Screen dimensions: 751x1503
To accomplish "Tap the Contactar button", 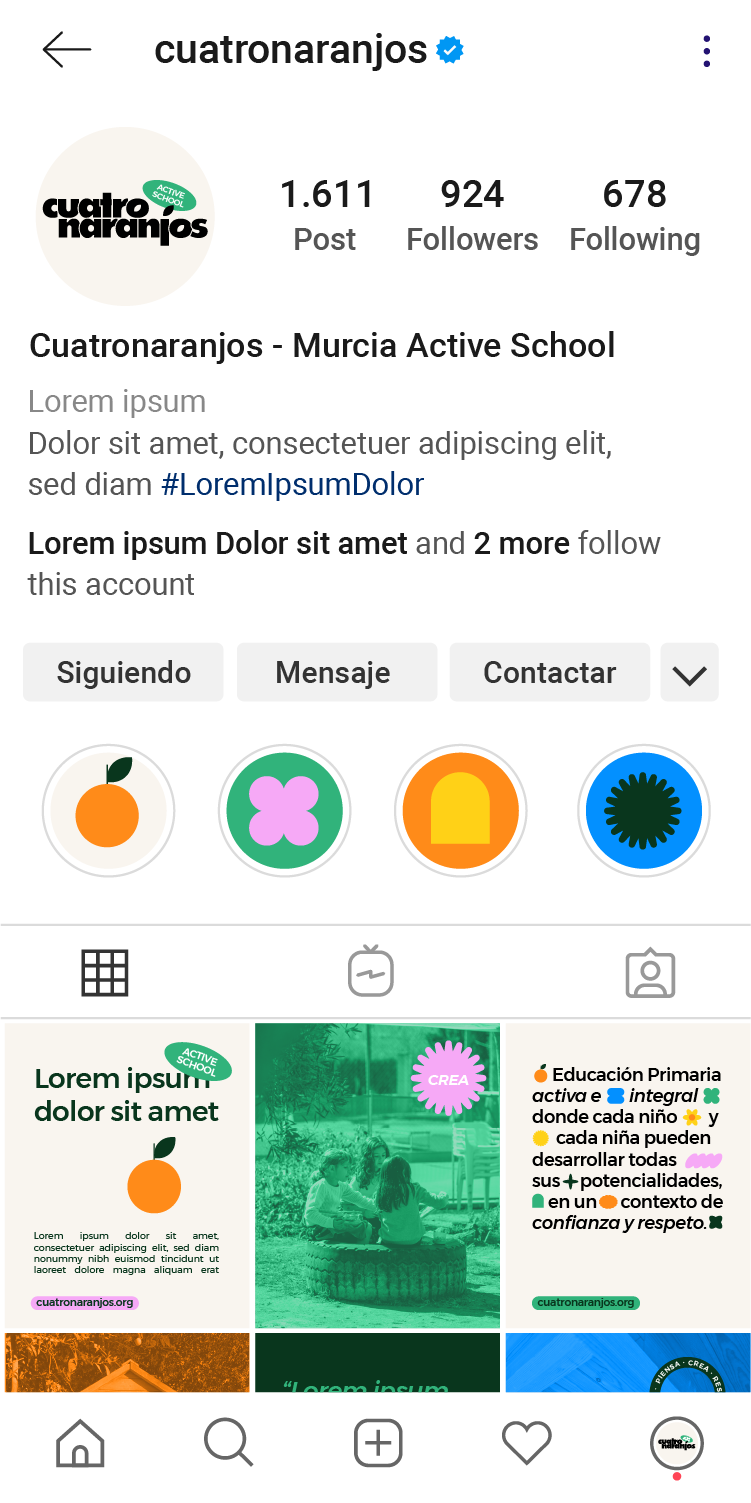I will tap(549, 672).
